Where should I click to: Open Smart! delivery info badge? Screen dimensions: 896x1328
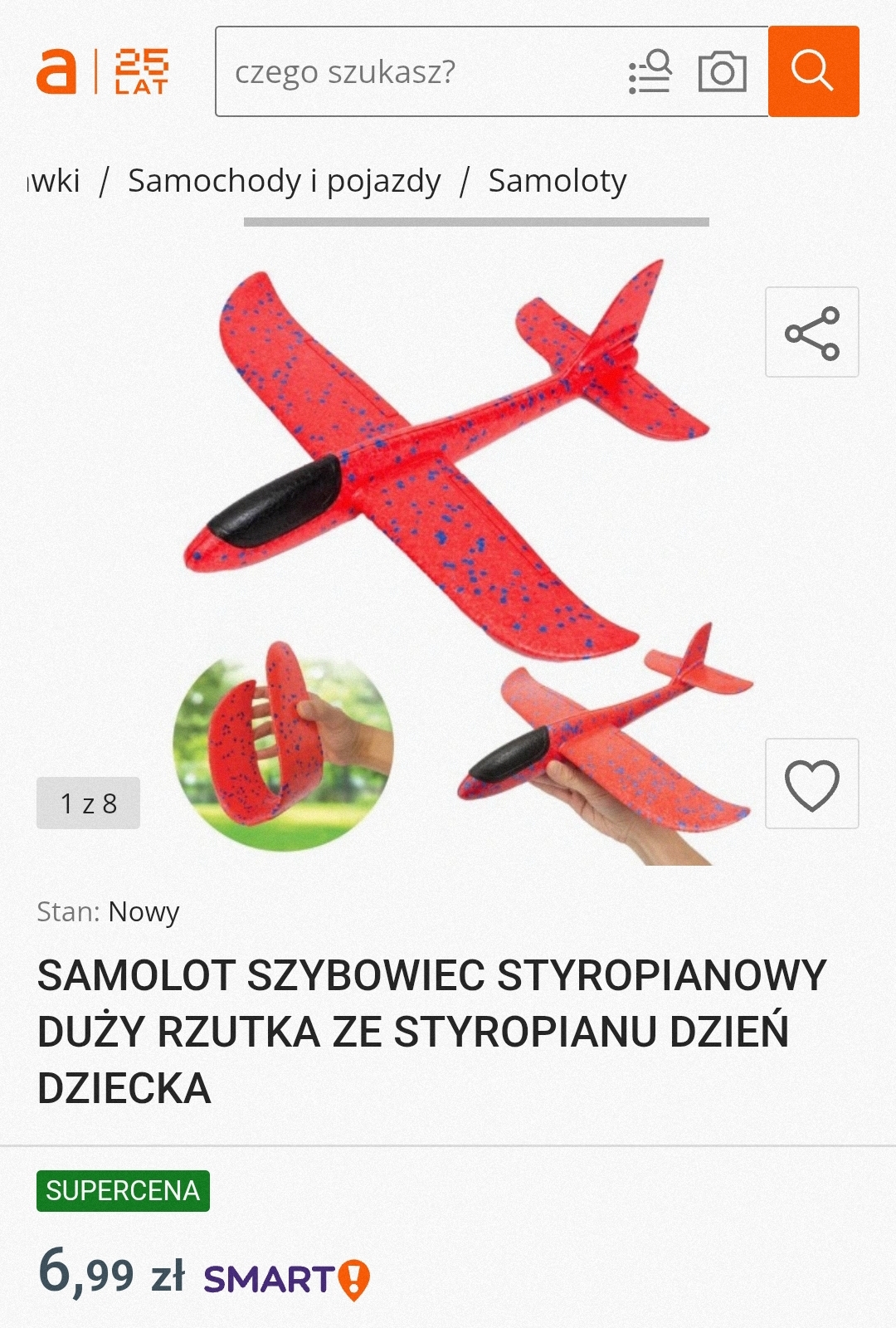point(286,1279)
